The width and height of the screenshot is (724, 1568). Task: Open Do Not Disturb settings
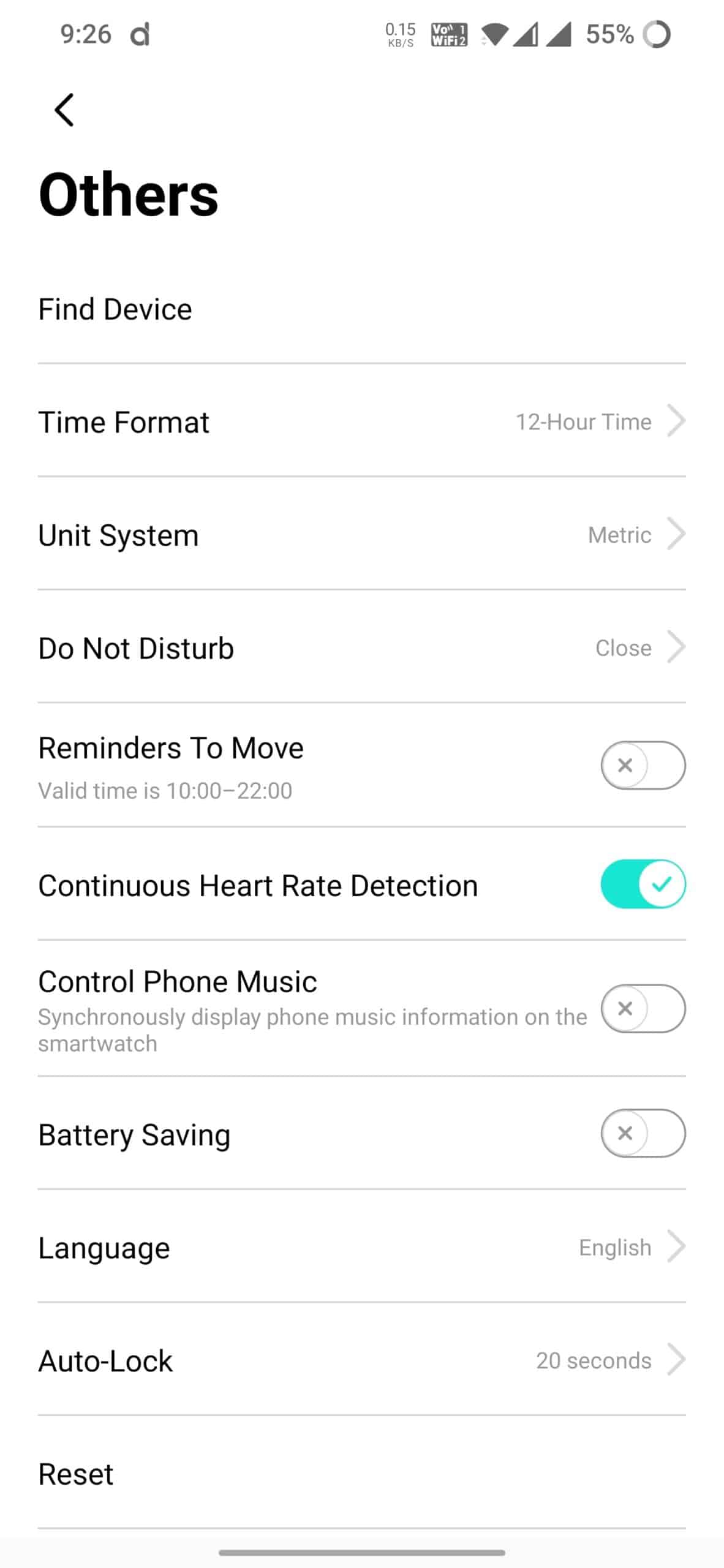pyautogui.click(x=361, y=647)
